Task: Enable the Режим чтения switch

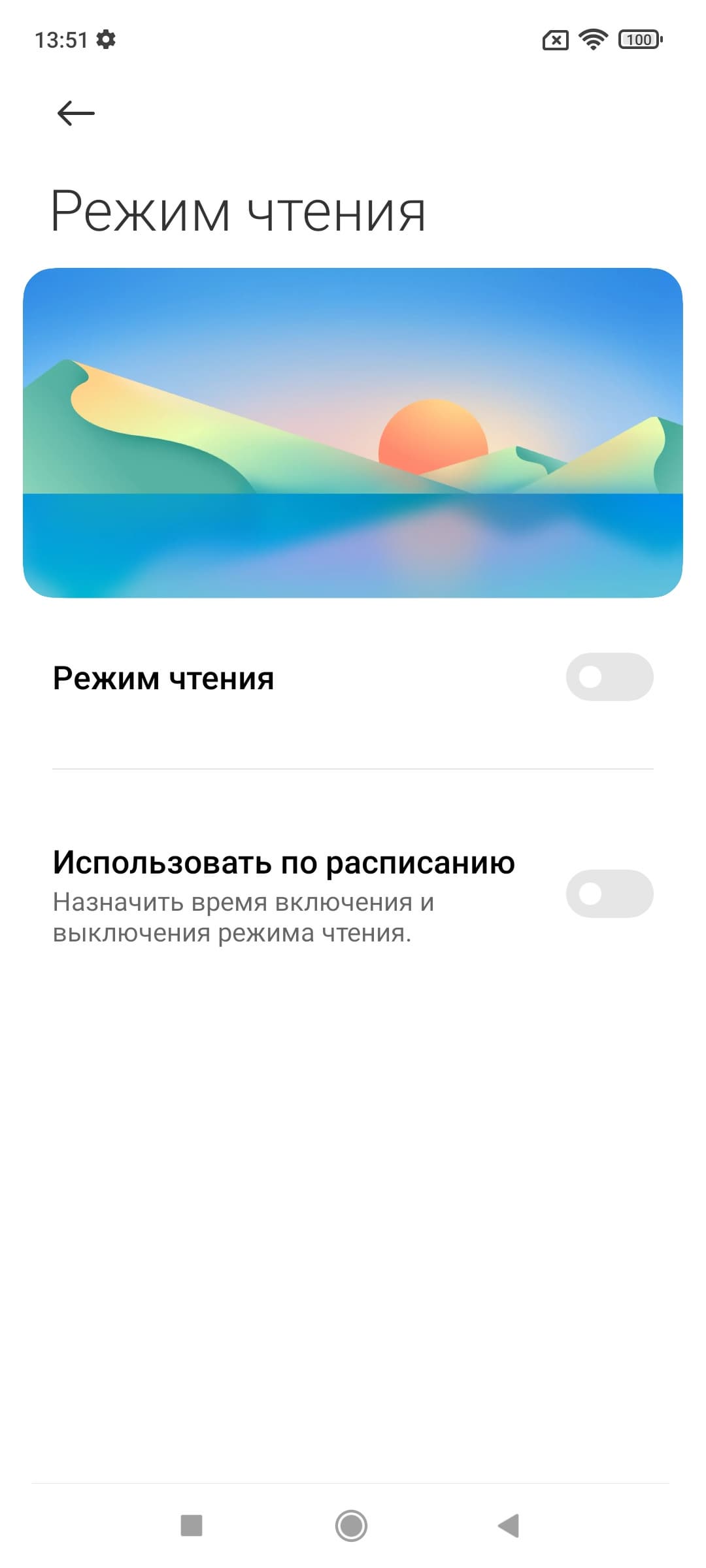Action: [x=609, y=677]
